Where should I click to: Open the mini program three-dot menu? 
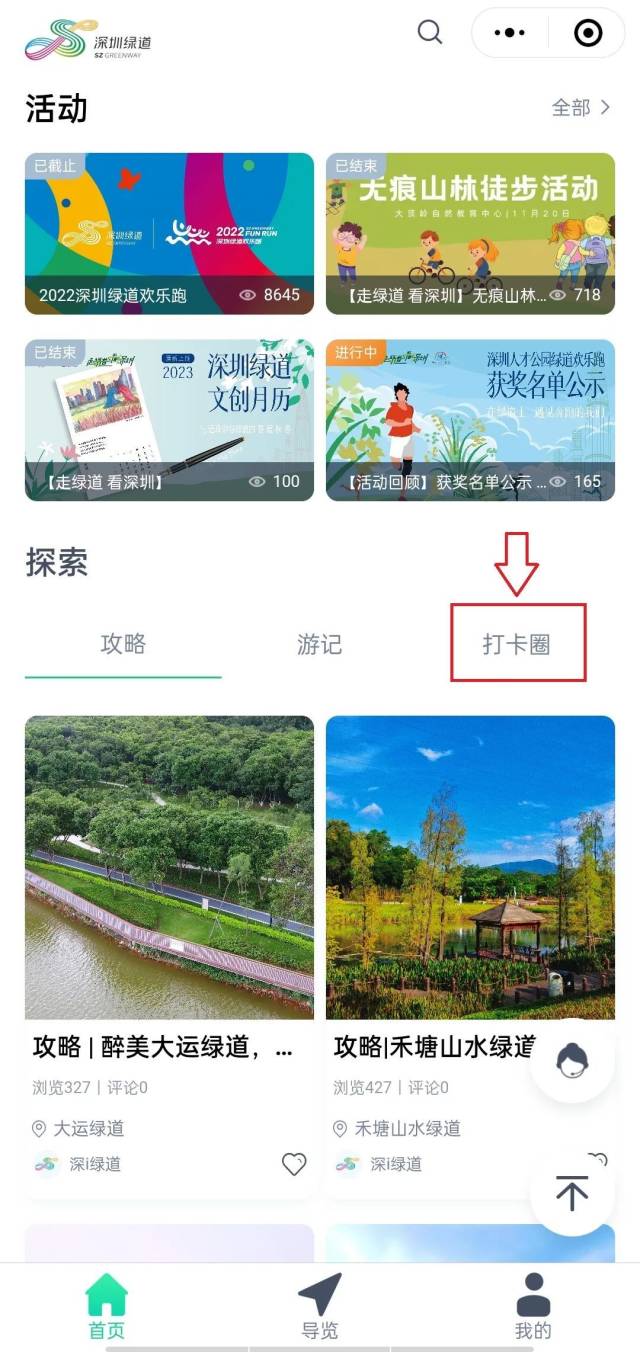coord(509,33)
